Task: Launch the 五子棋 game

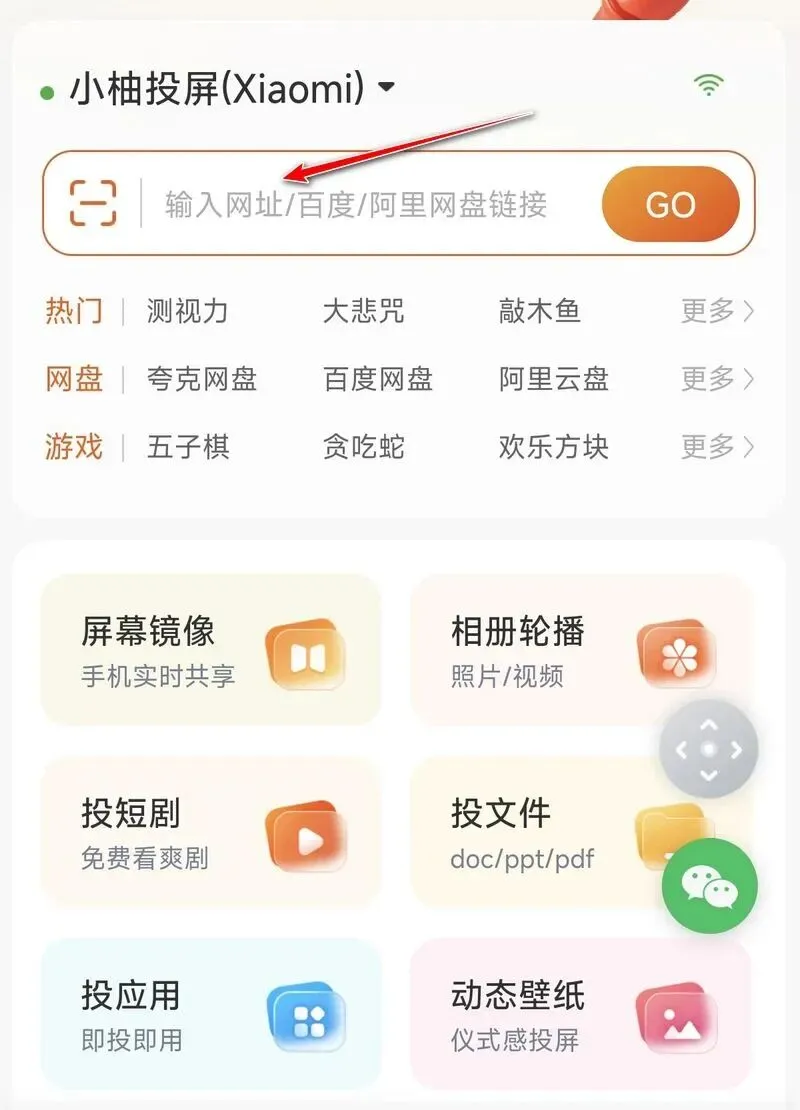Action: coord(188,447)
